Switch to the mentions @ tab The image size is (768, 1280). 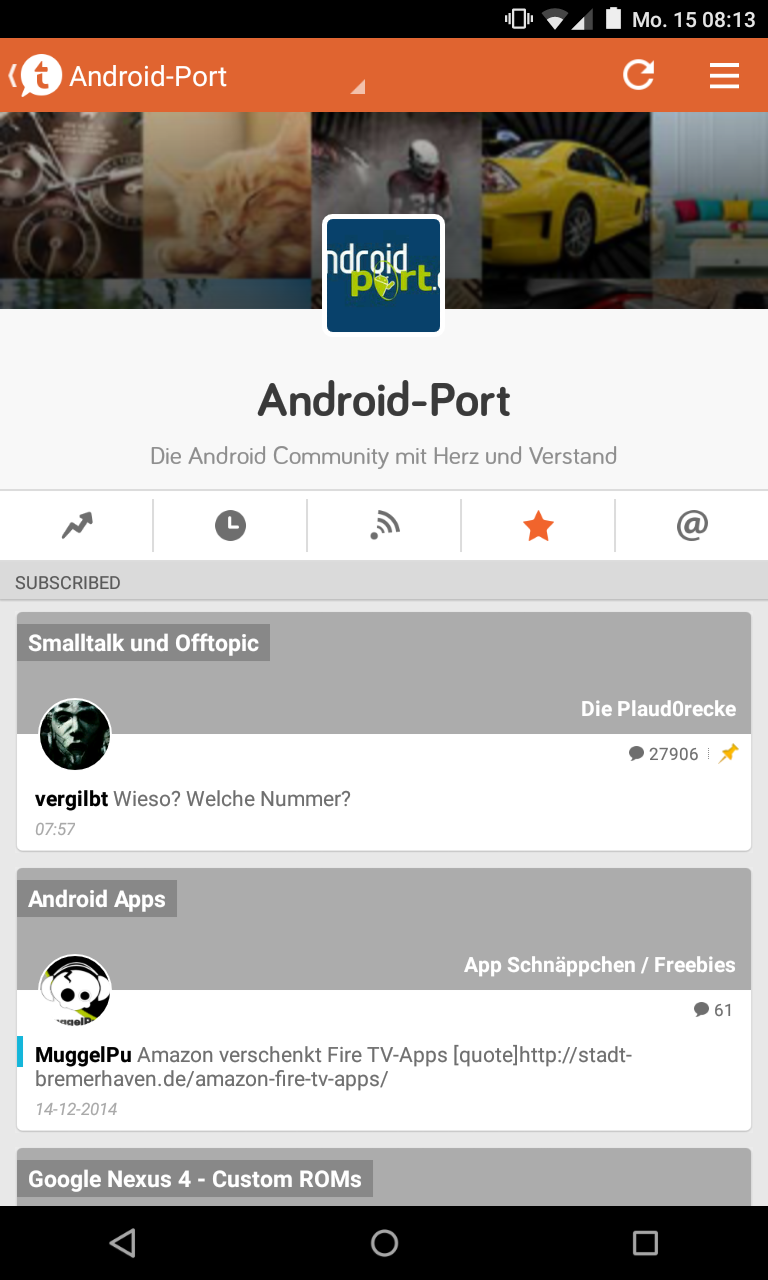pyautogui.click(x=692, y=525)
